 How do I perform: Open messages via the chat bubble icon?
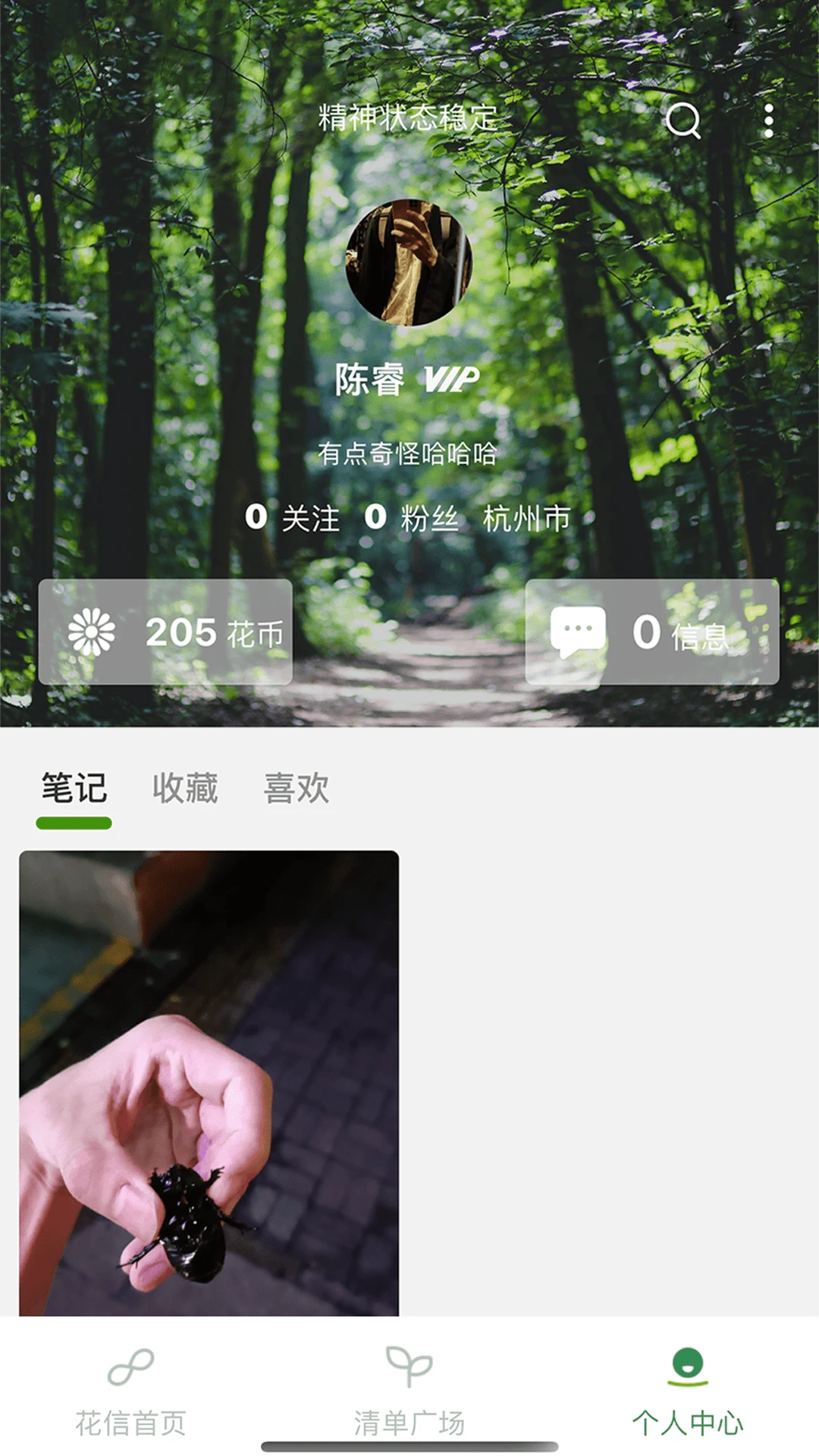(x=579, y=632)
